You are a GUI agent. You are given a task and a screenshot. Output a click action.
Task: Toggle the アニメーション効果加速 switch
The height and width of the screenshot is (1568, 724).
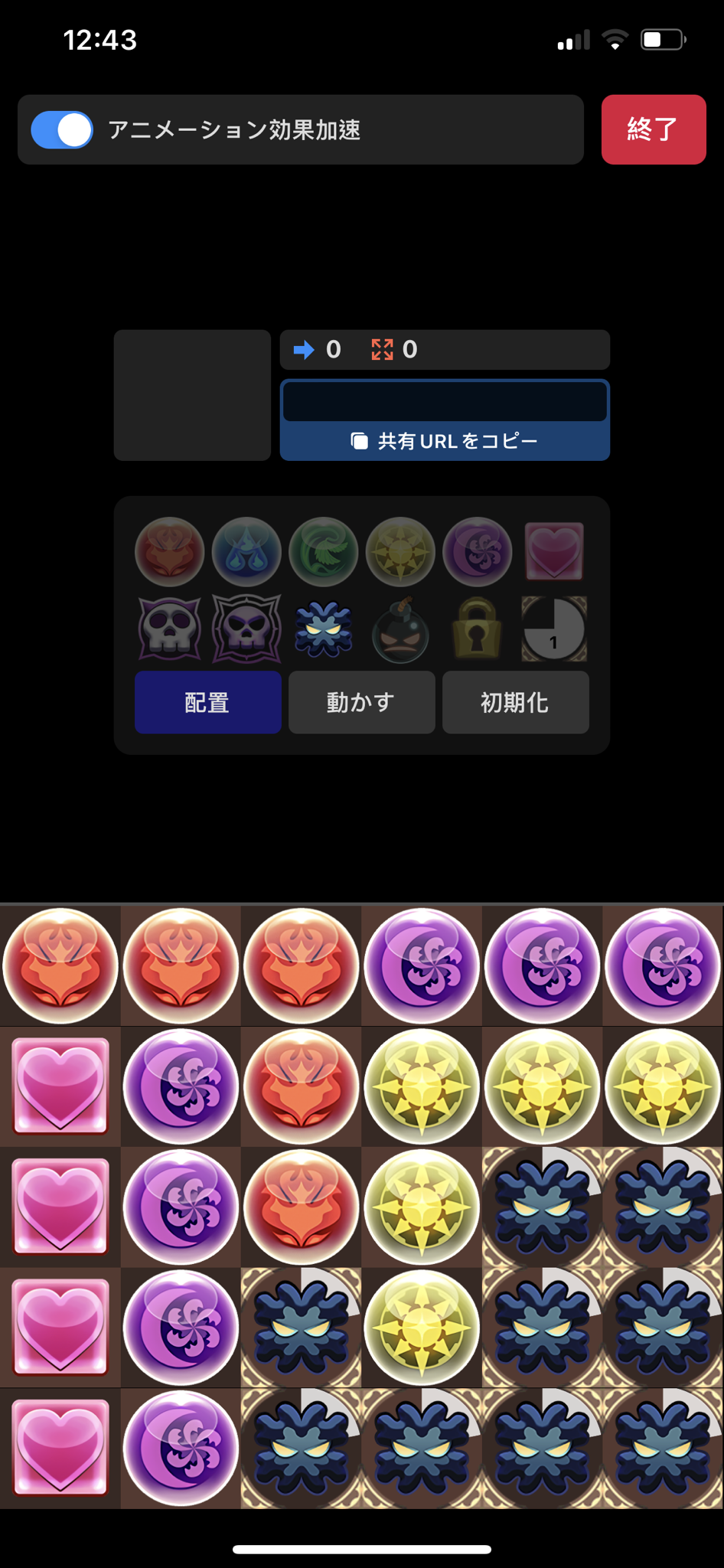[62, 129]
